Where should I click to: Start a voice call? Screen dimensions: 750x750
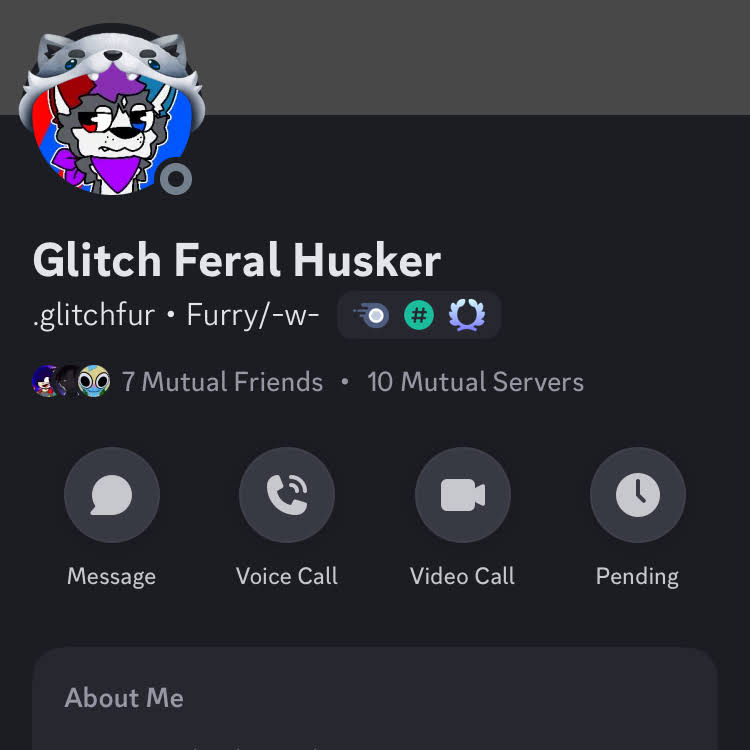coord(287,495)
